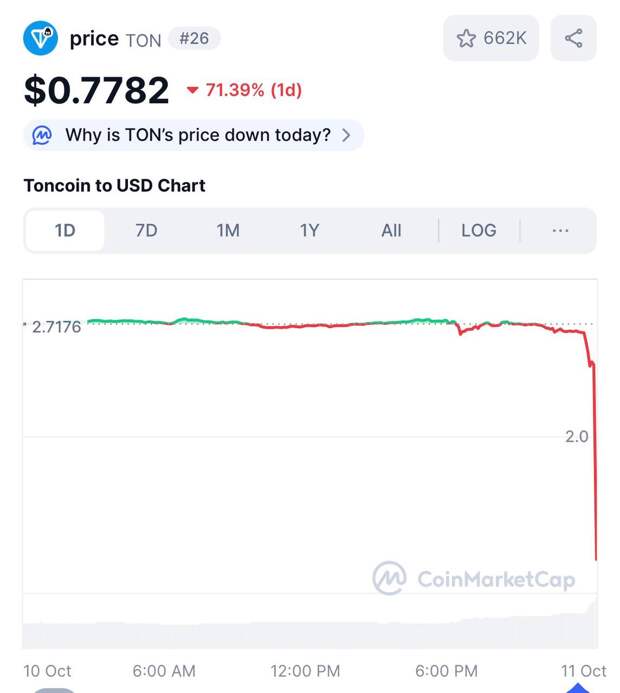This screenshot has width=620, height=693.
Task: Switch chart to 7D range
Action: 146,231
